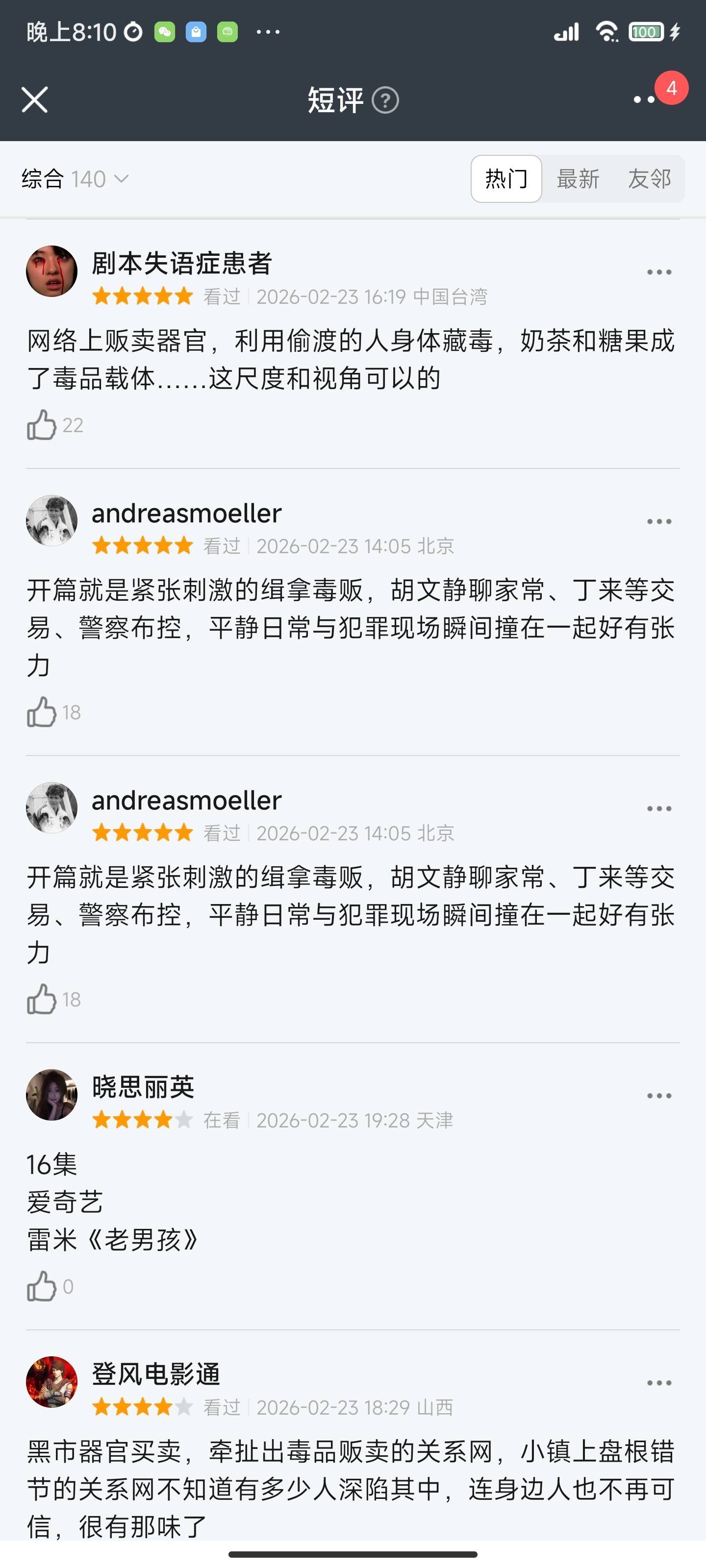Open 登风电影通's avatar
Viewport: 706px width, 1568px height.
click(52, 1382)
